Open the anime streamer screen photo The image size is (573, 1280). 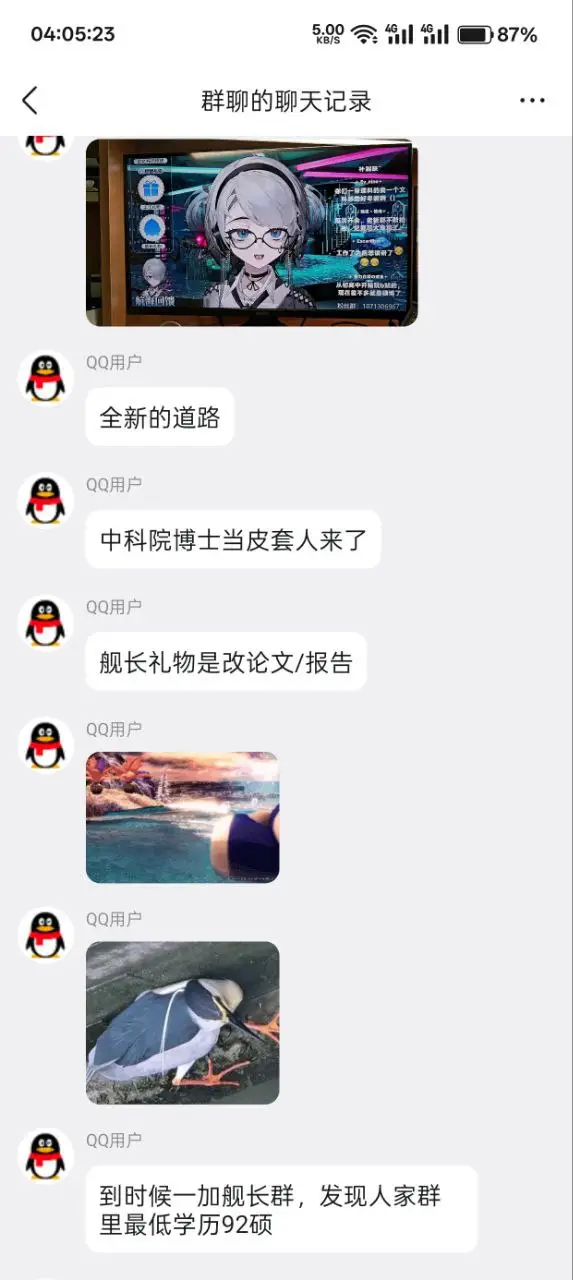(252, 232)
